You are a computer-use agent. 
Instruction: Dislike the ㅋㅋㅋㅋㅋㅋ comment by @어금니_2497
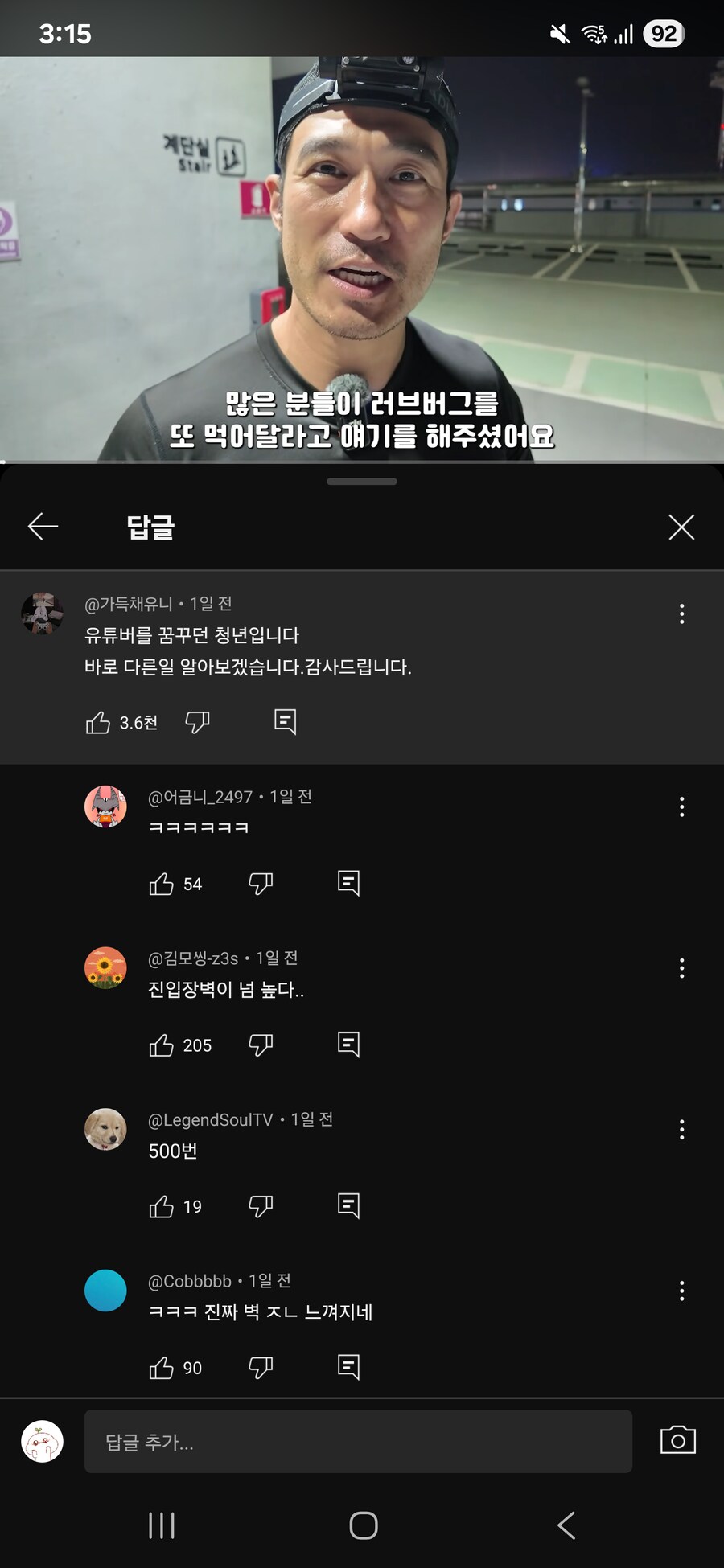pyautogui.click(x=261, y=884)
